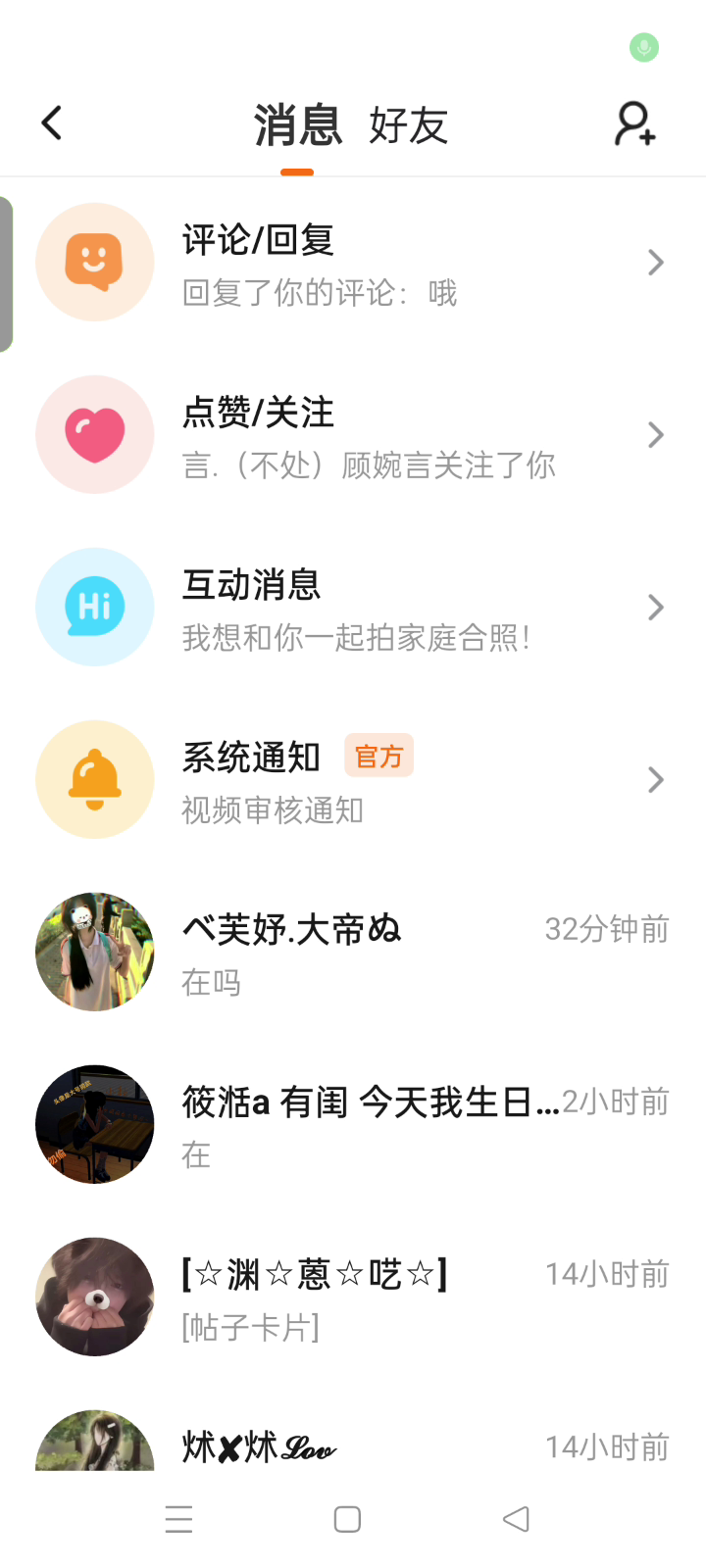The width and height of the screenshot is (706, 1568).
Task: Tap the system home button
Action: [x=347, y=1519]
